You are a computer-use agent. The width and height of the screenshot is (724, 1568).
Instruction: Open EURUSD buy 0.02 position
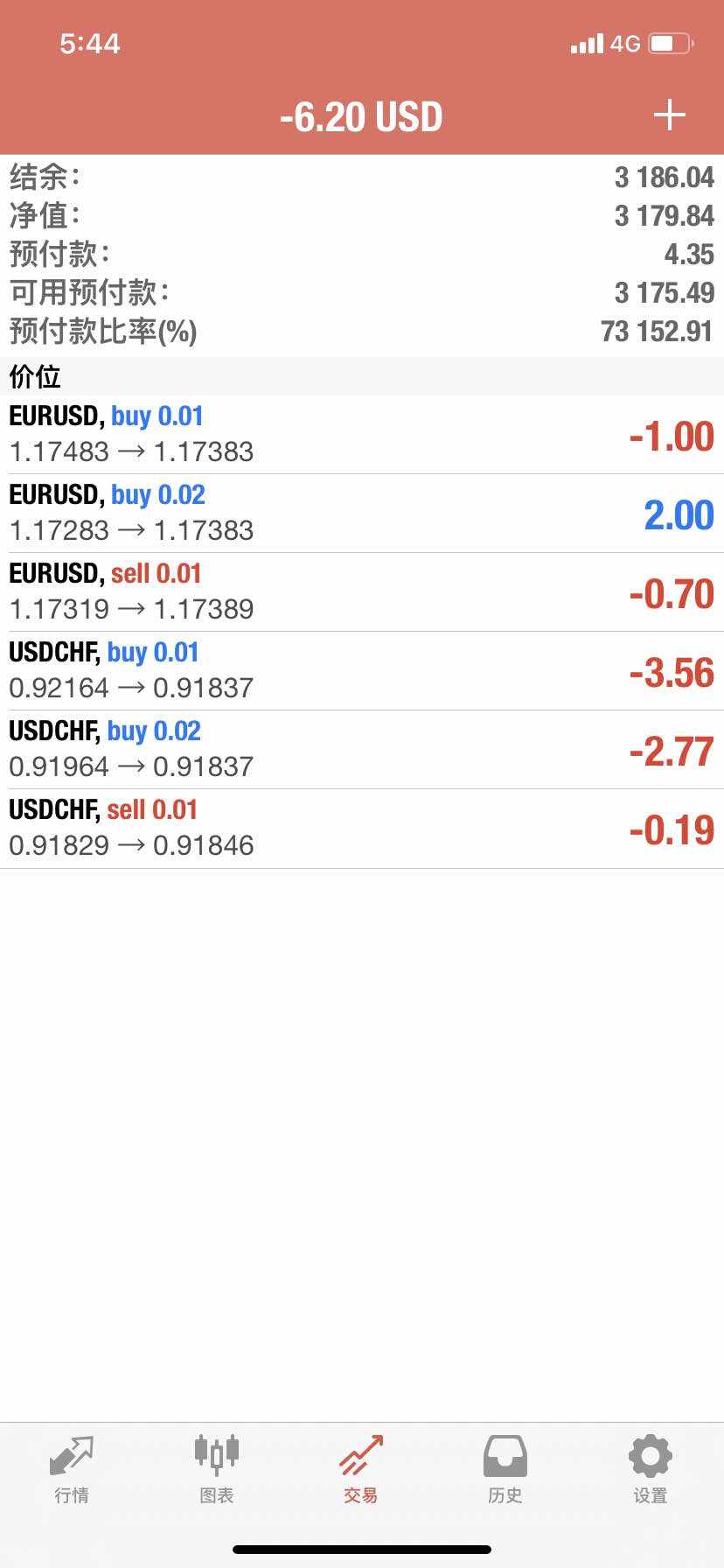[x=362, y=513]
